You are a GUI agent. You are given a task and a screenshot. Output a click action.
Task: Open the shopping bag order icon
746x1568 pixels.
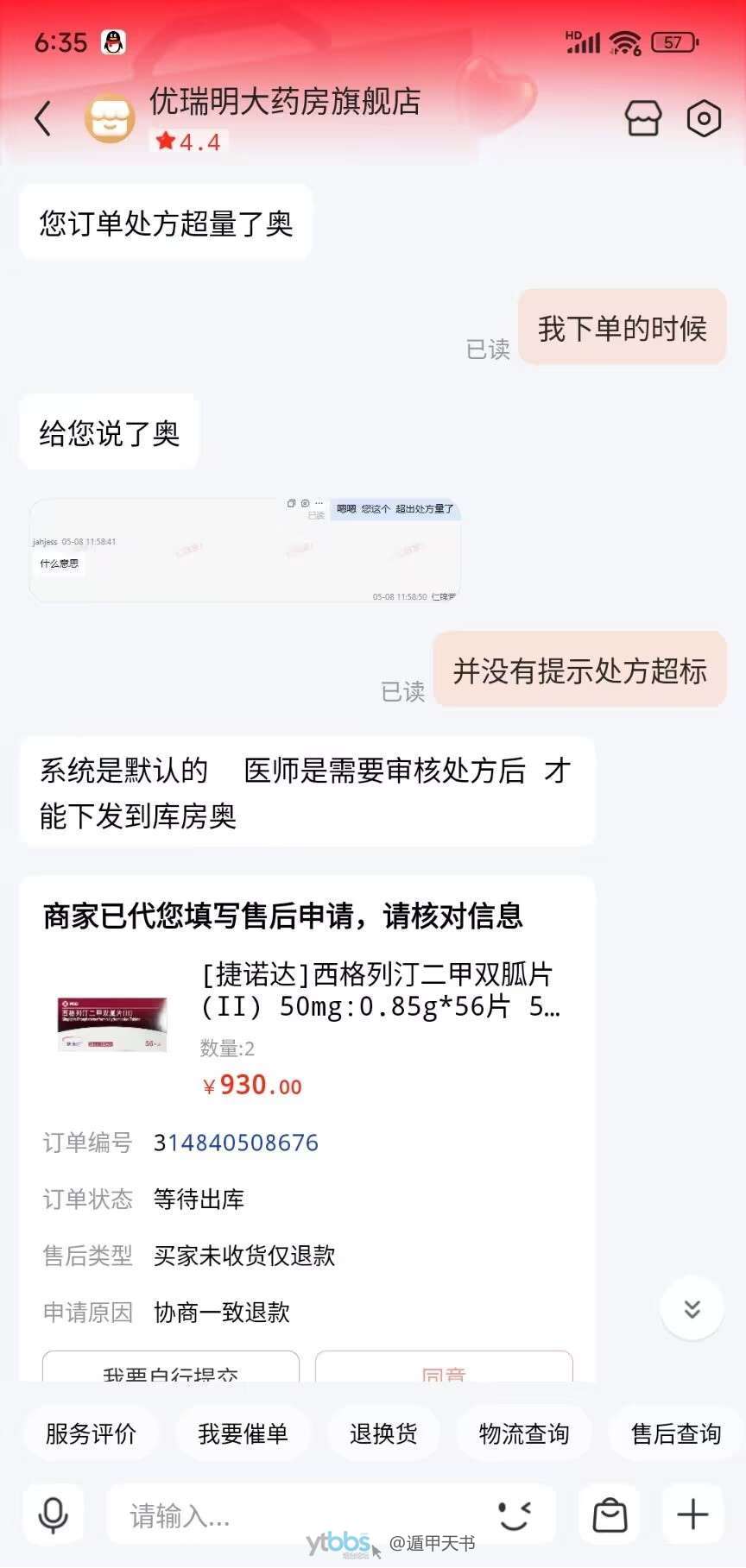pyautogui.click(x=610, y=1514)
